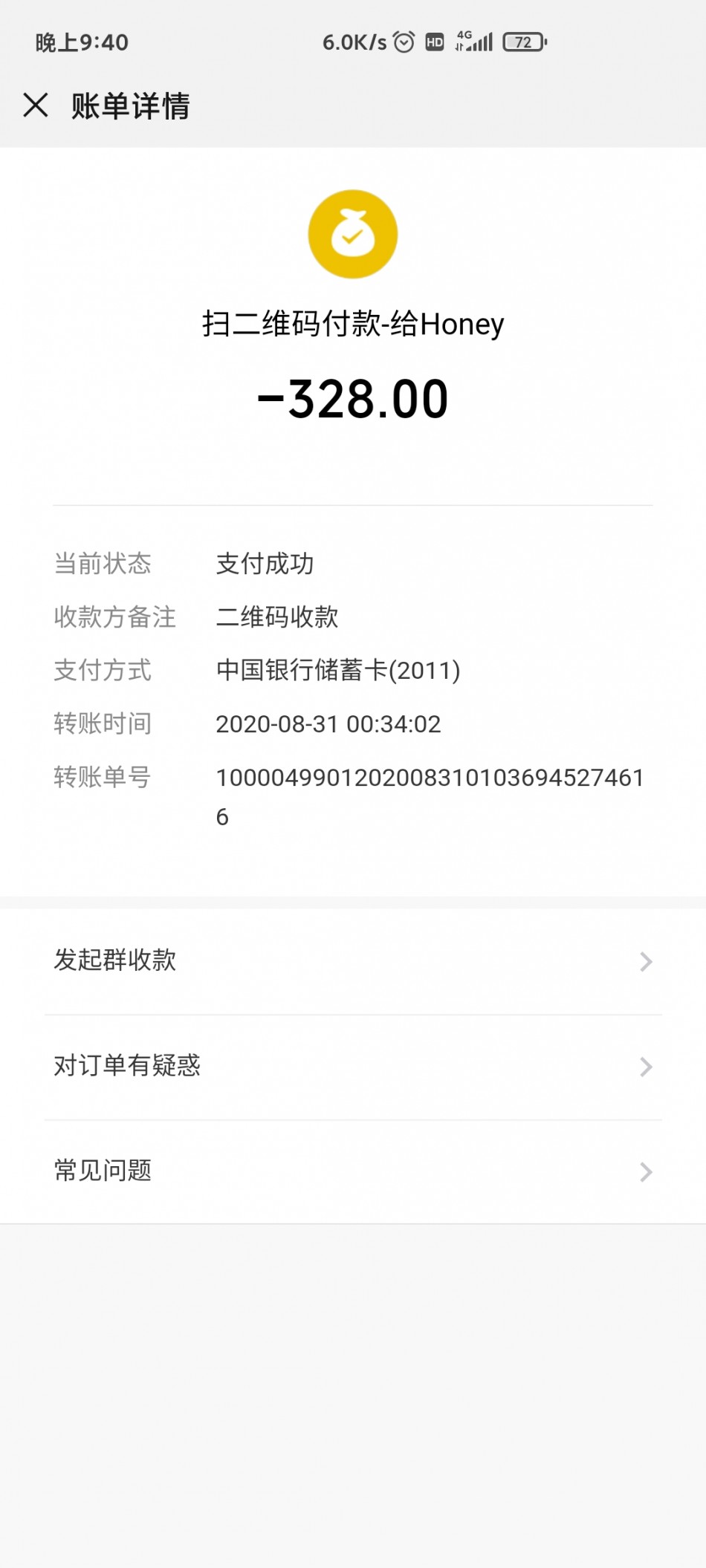This screenshot has height=1568, width=706.
Task: Open 常见问题 help row
Action: click(x=352, y=1171)
